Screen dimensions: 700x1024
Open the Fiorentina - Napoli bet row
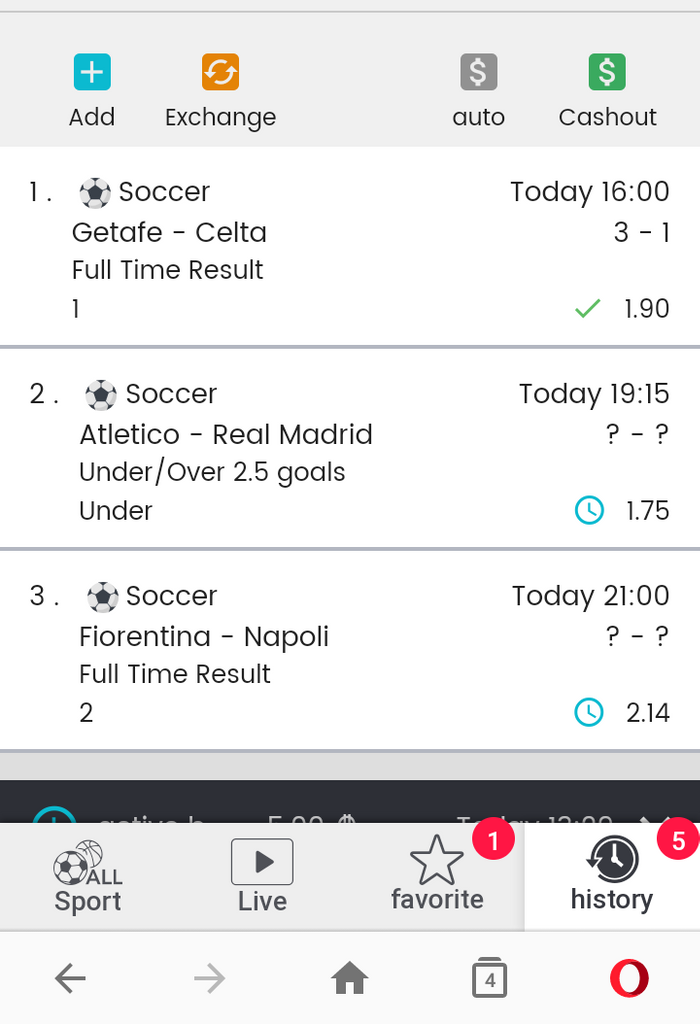tap(350, 653)
